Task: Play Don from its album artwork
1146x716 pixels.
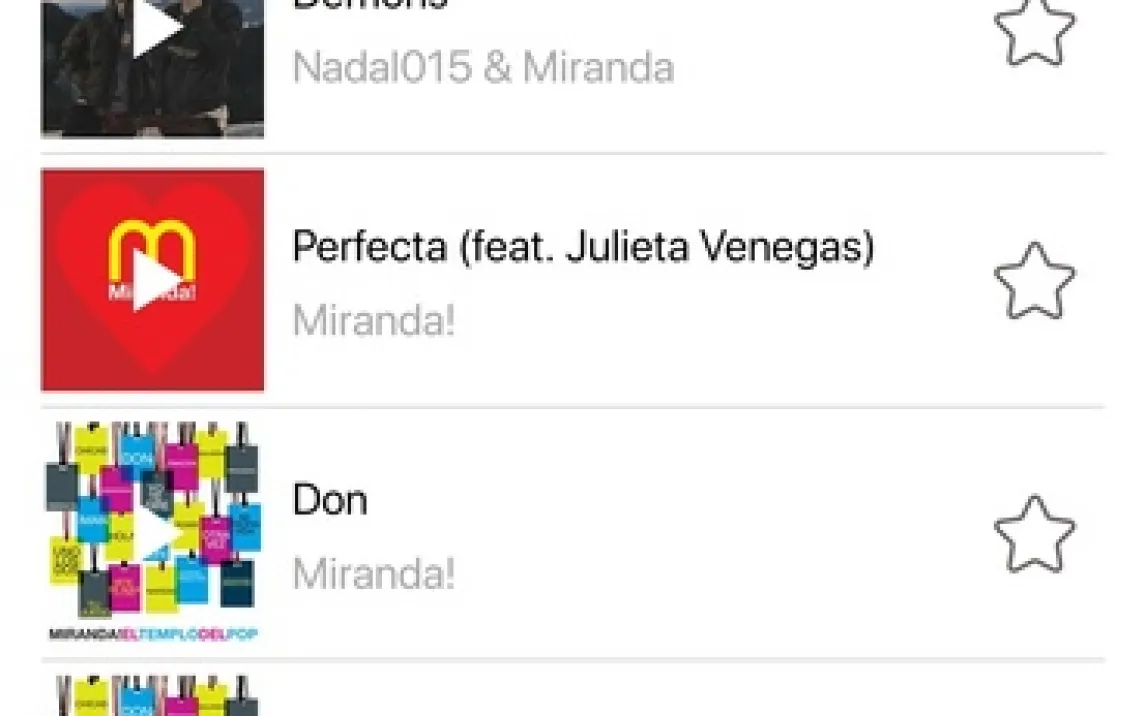Action: (x=153, y=534)
